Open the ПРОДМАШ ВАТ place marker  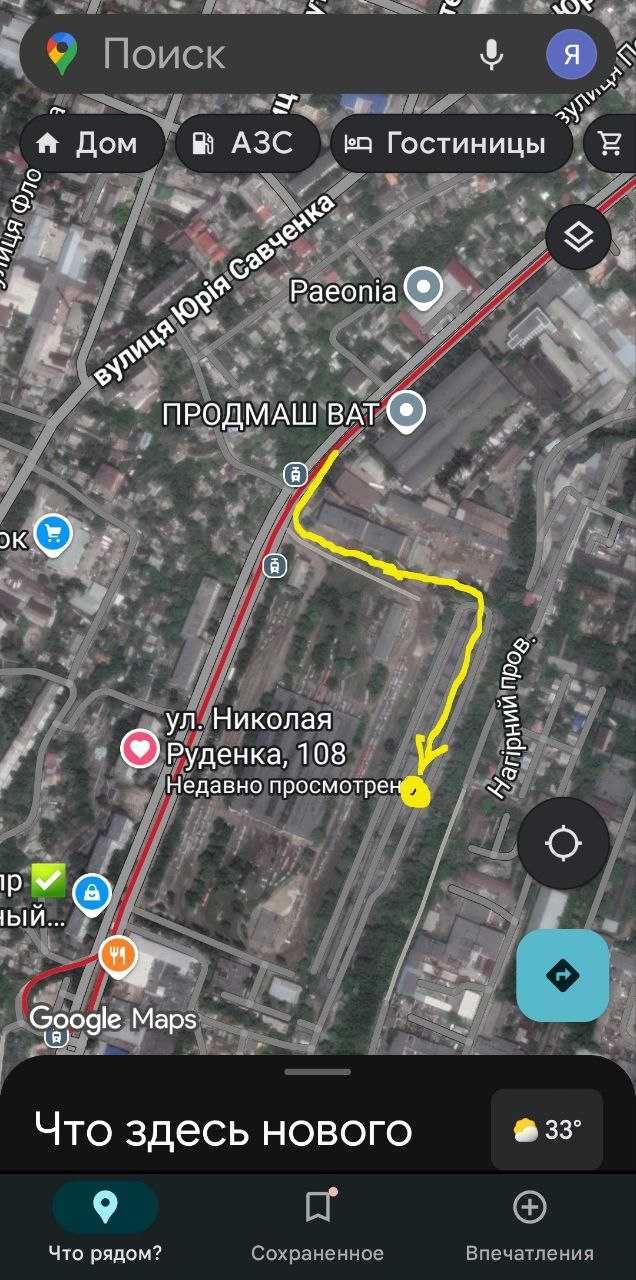[x=406, y=411]
